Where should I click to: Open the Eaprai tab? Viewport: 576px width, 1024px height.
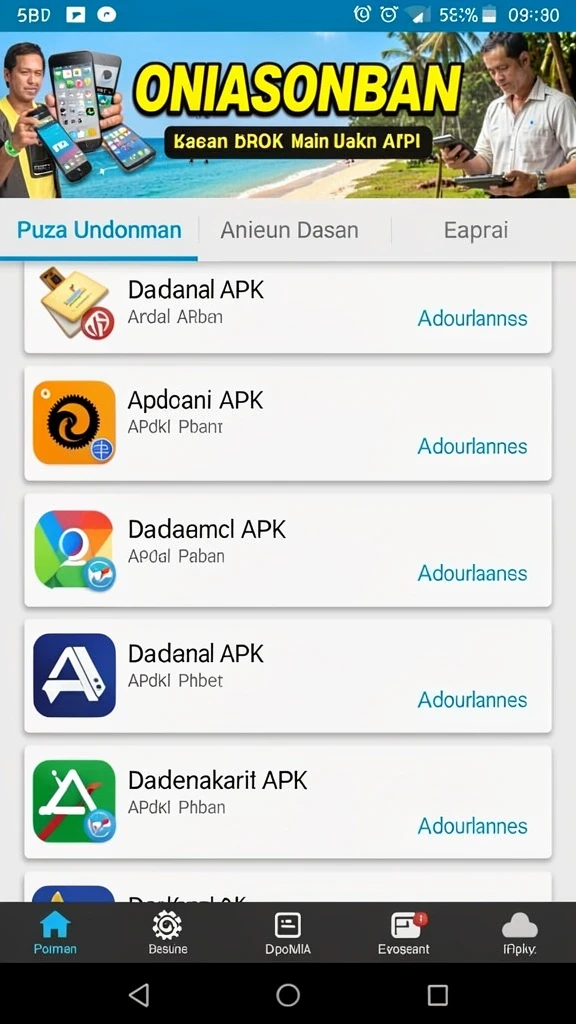tap(475, 230)
